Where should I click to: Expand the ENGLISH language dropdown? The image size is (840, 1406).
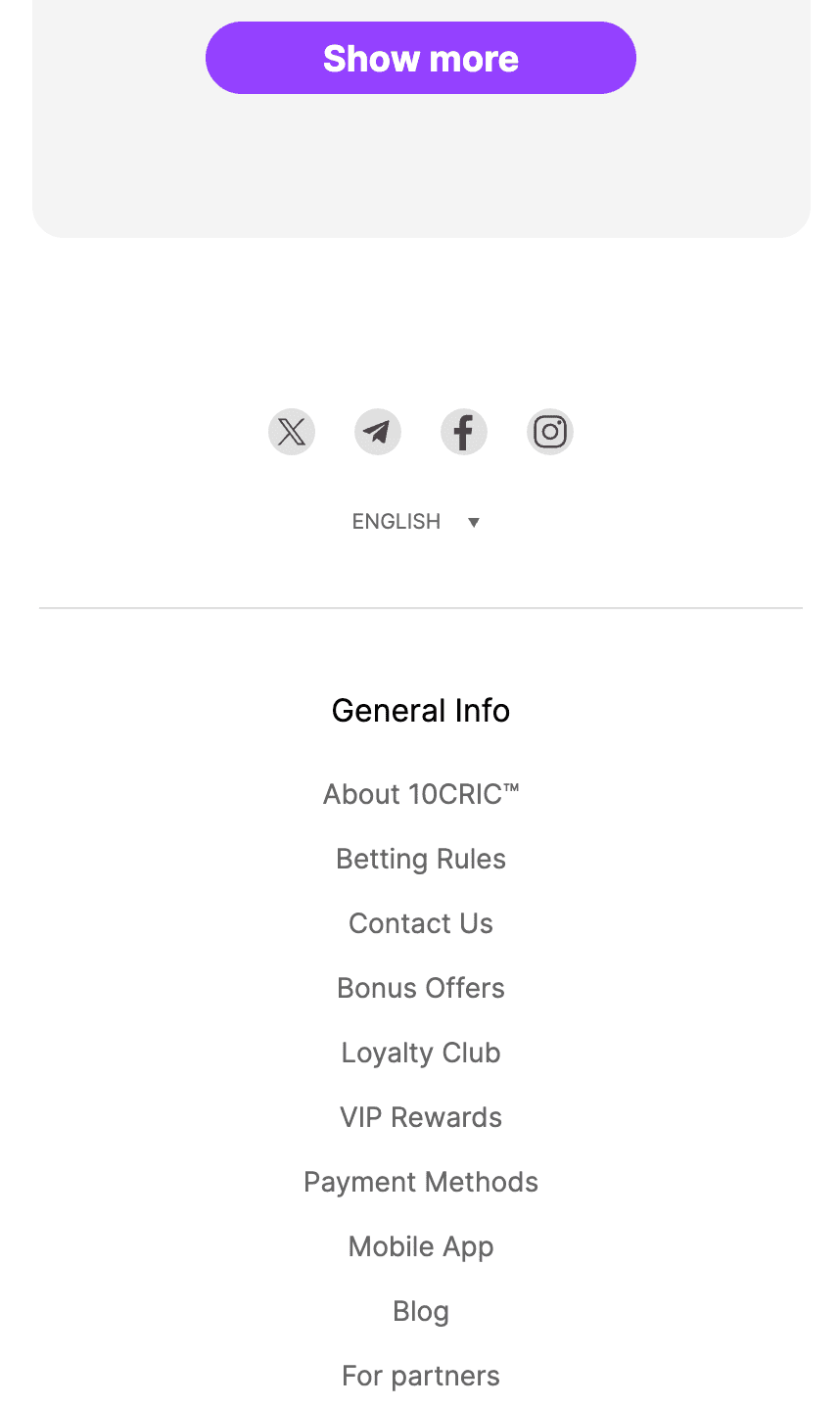(x=417, y=522)
